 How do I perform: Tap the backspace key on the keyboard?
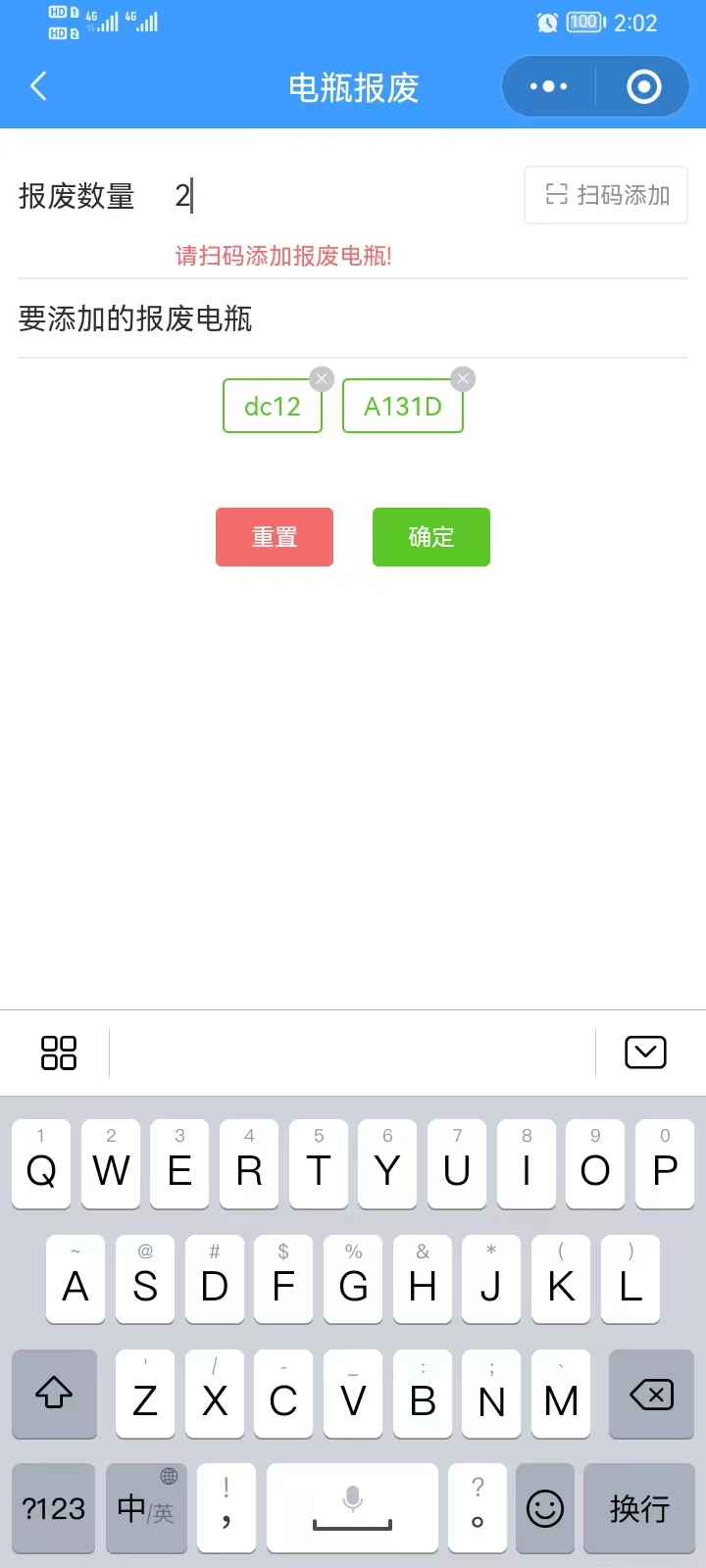[x=651, y=1395]
